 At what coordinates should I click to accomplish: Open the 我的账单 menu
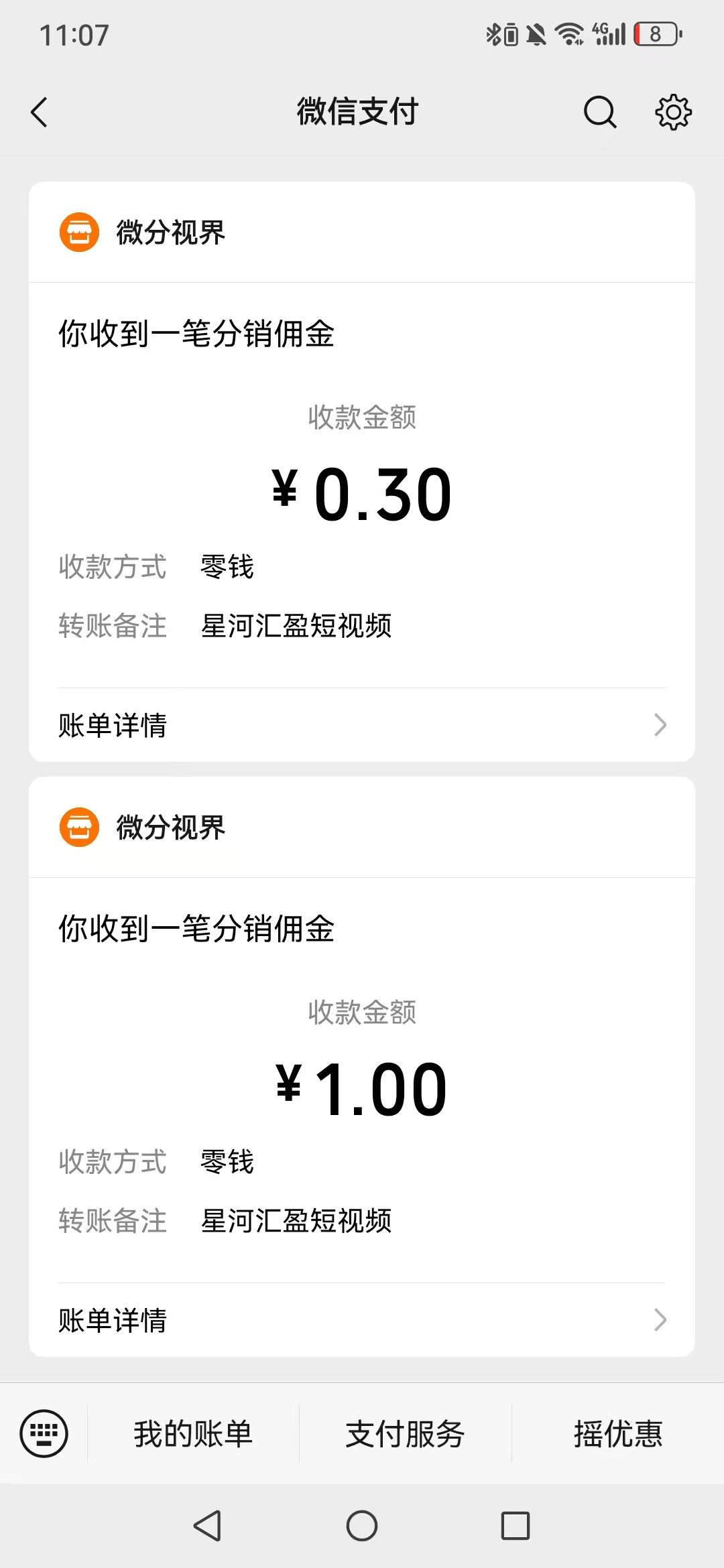click(192, 1434)
